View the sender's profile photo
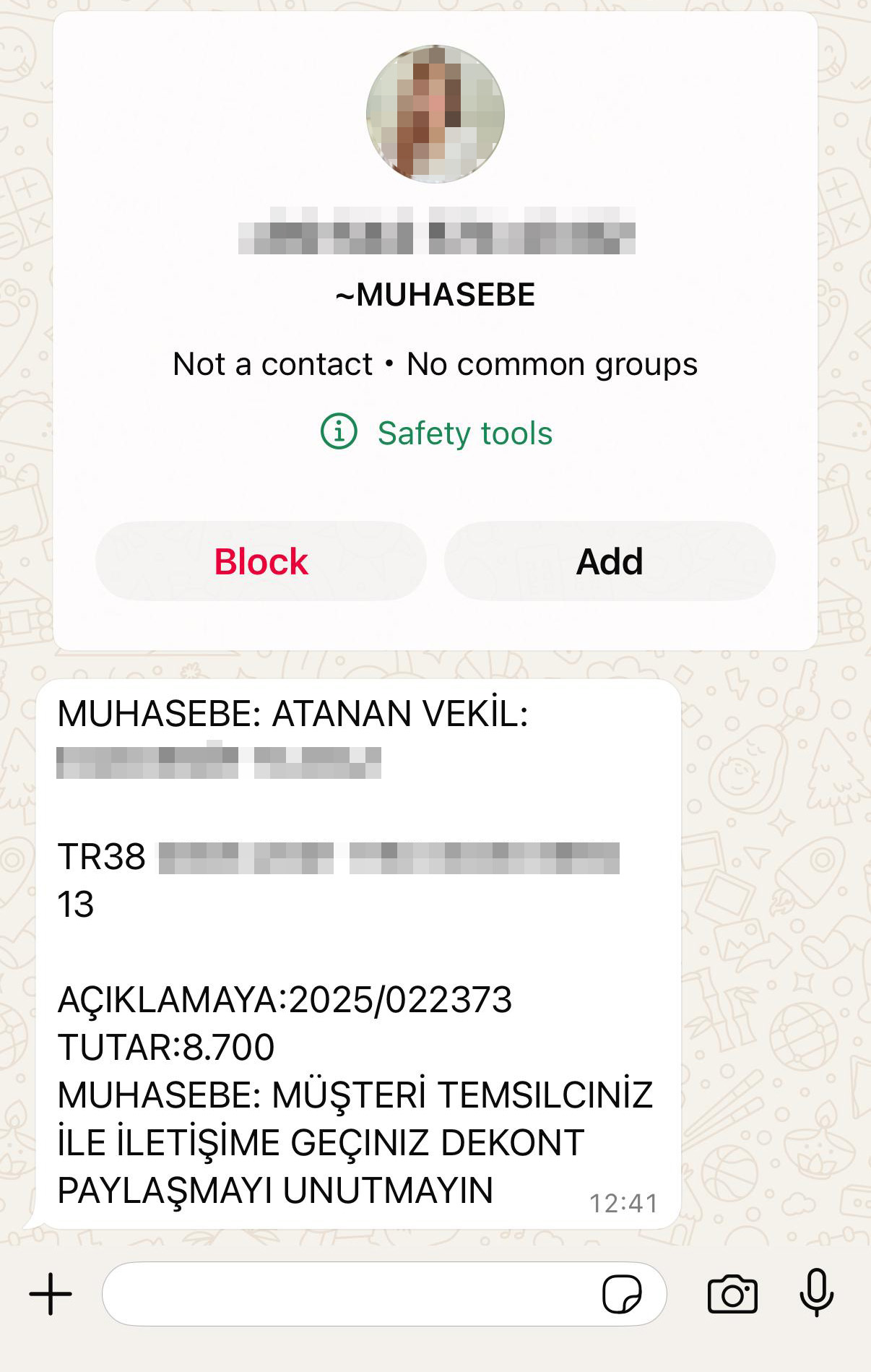This screenshot has width=871, height=1372. coord(435,114)
